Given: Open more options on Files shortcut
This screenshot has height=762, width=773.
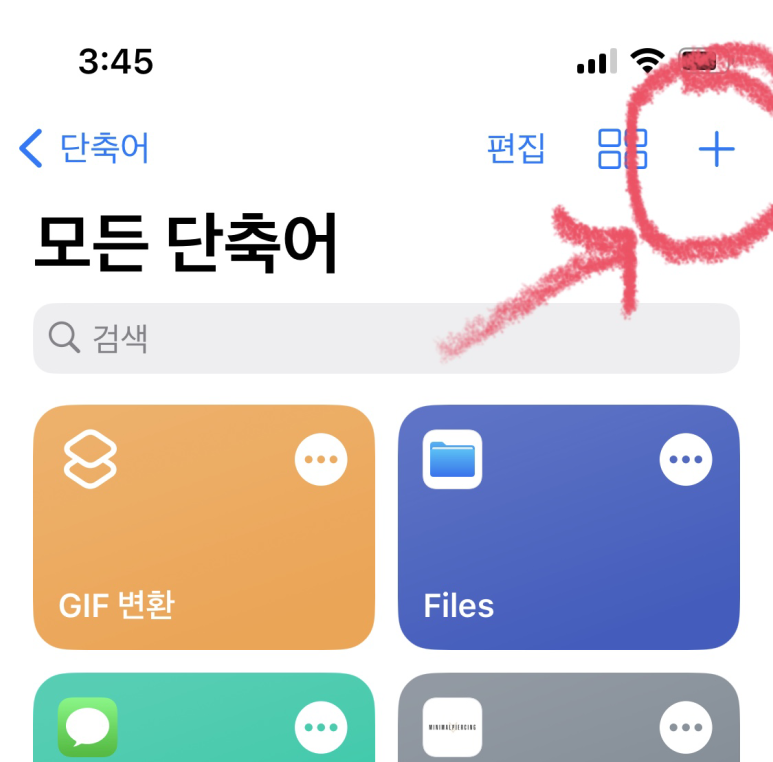Looking at the screenshot, I should [686, 460].
